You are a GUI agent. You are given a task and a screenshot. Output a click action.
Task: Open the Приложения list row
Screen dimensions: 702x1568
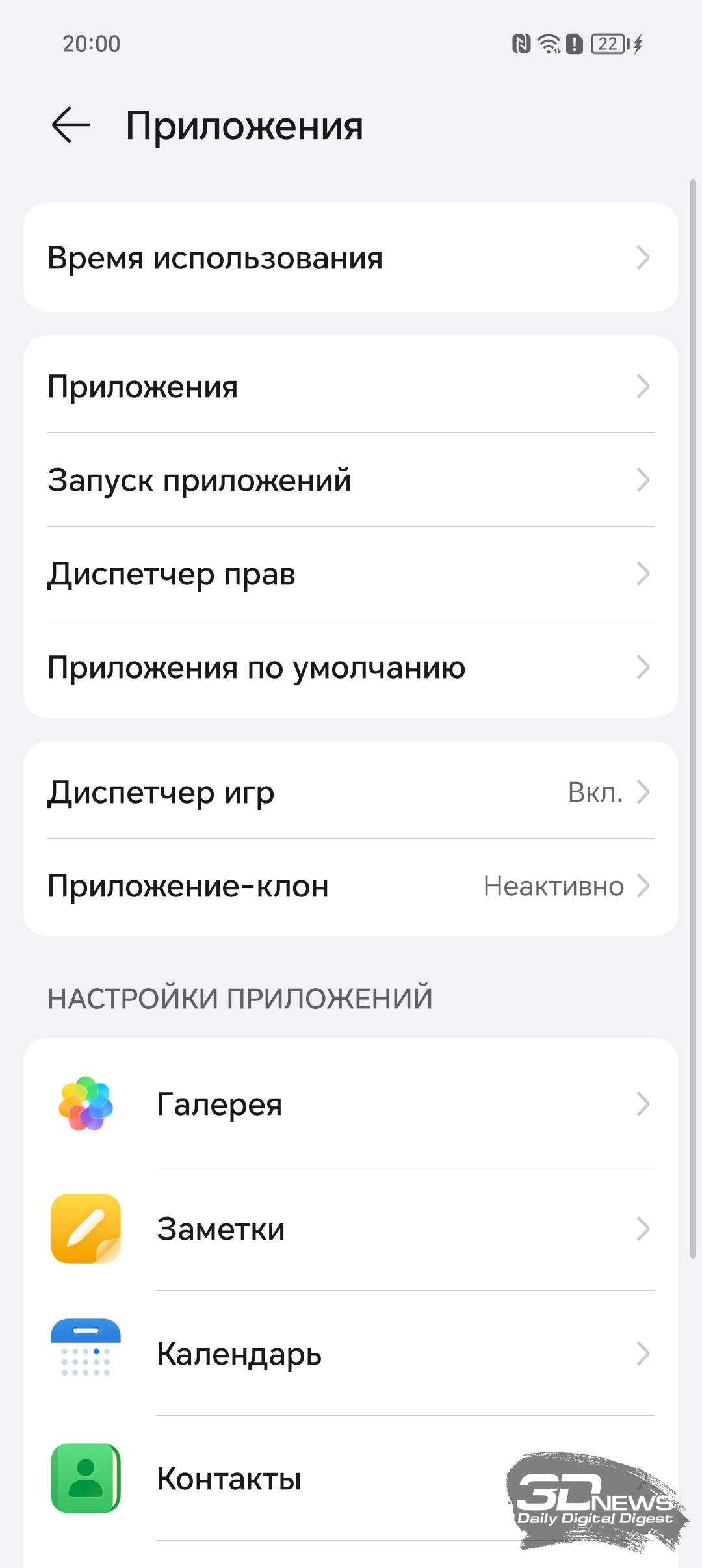351,385
